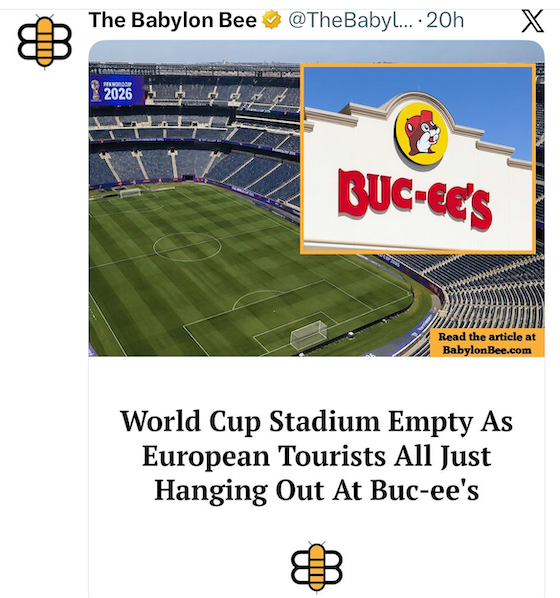Open the @TheBabyl... handle link

click(x=350, y=20)
